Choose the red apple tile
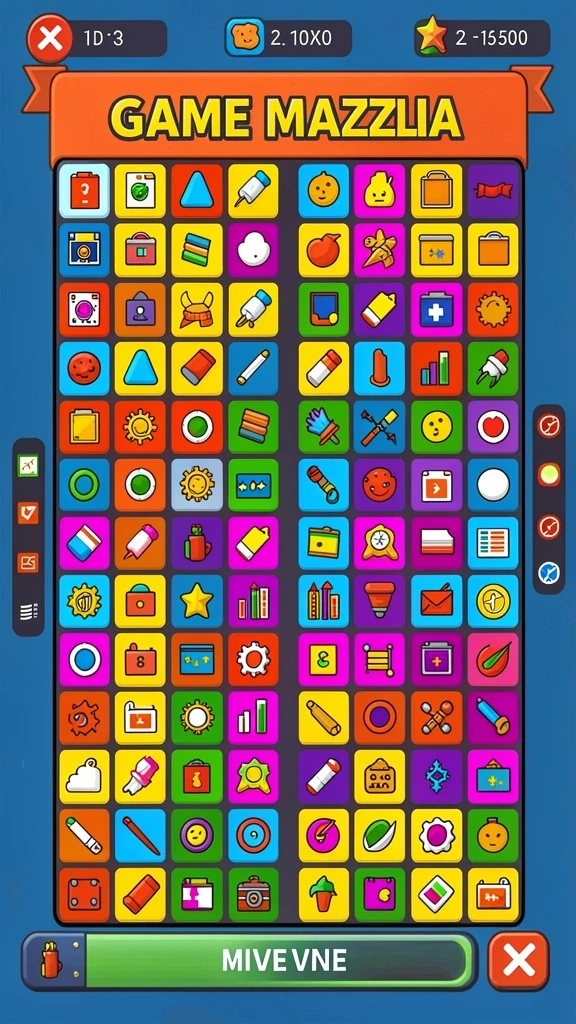This screenshot has width=576, height=1024. 324,250
